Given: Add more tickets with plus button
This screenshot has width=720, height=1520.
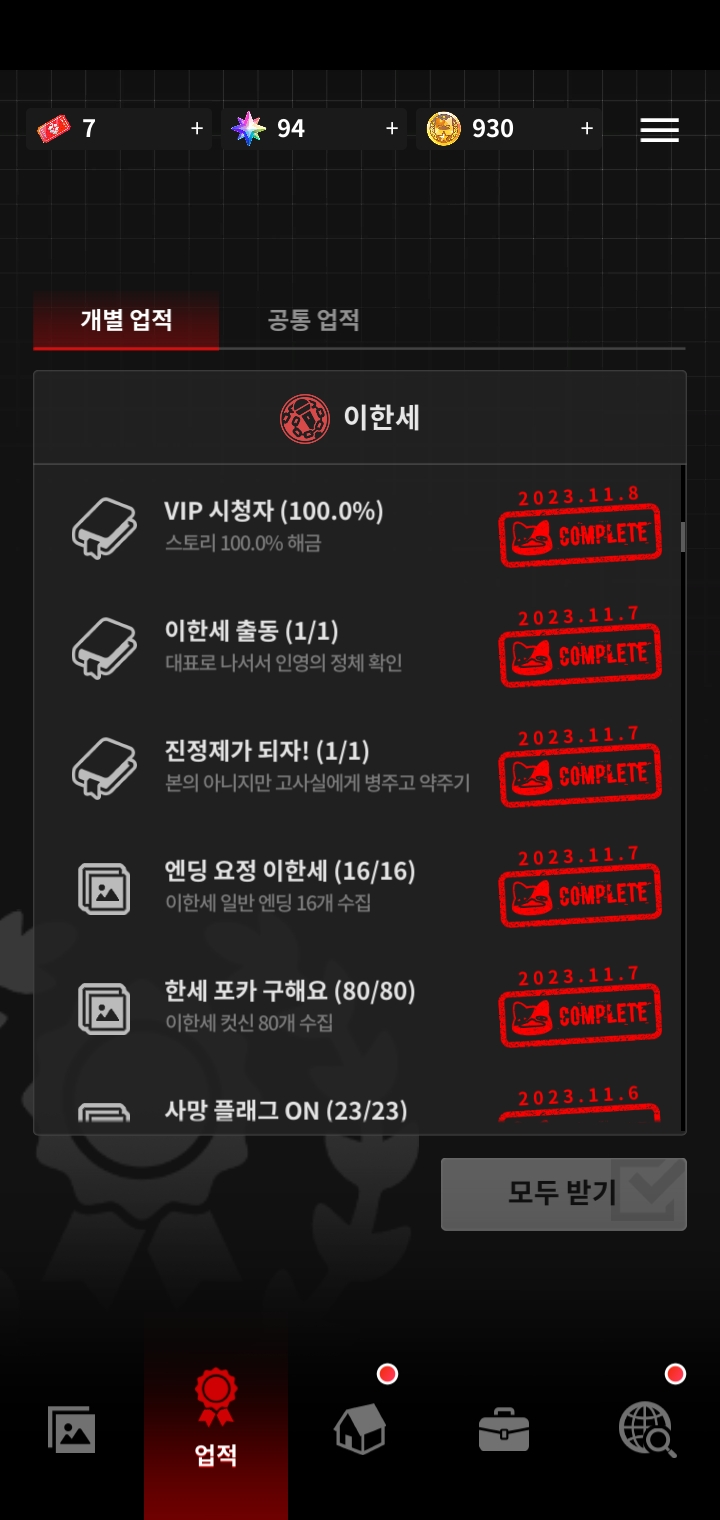Looking at the screenshot, I should point(196,129).
